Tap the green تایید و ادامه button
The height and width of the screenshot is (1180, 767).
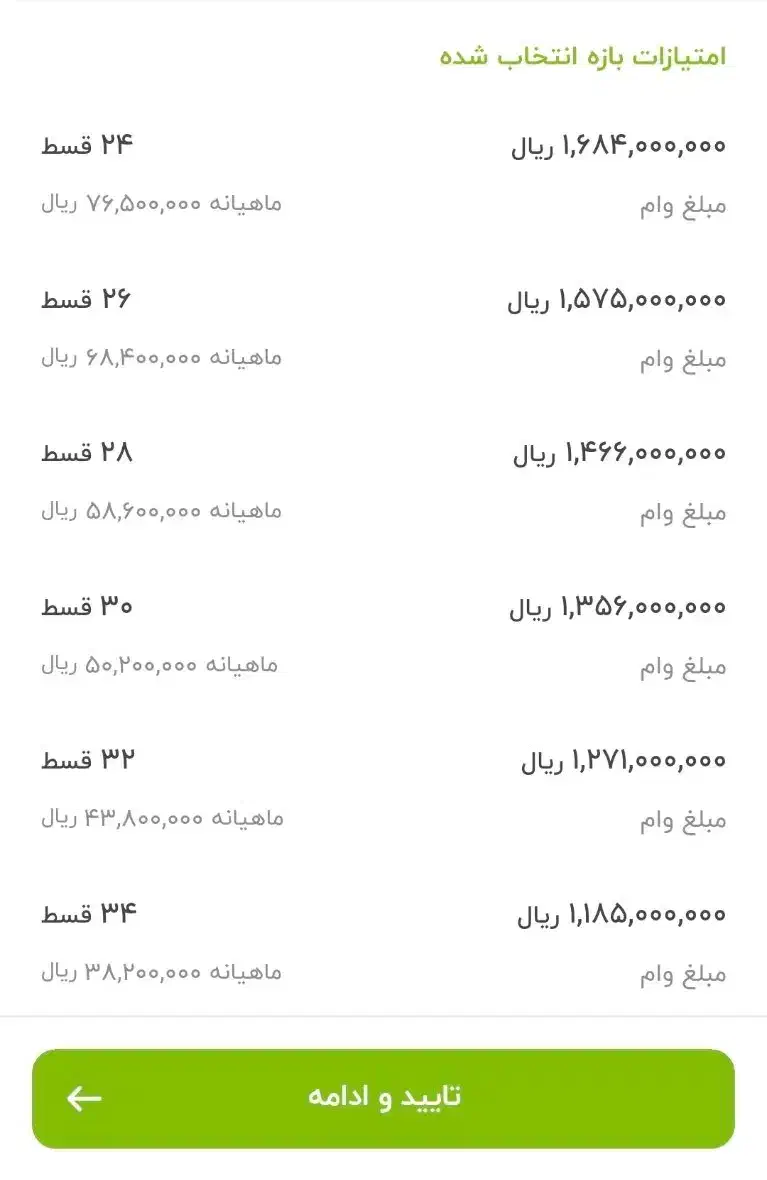383,1098
